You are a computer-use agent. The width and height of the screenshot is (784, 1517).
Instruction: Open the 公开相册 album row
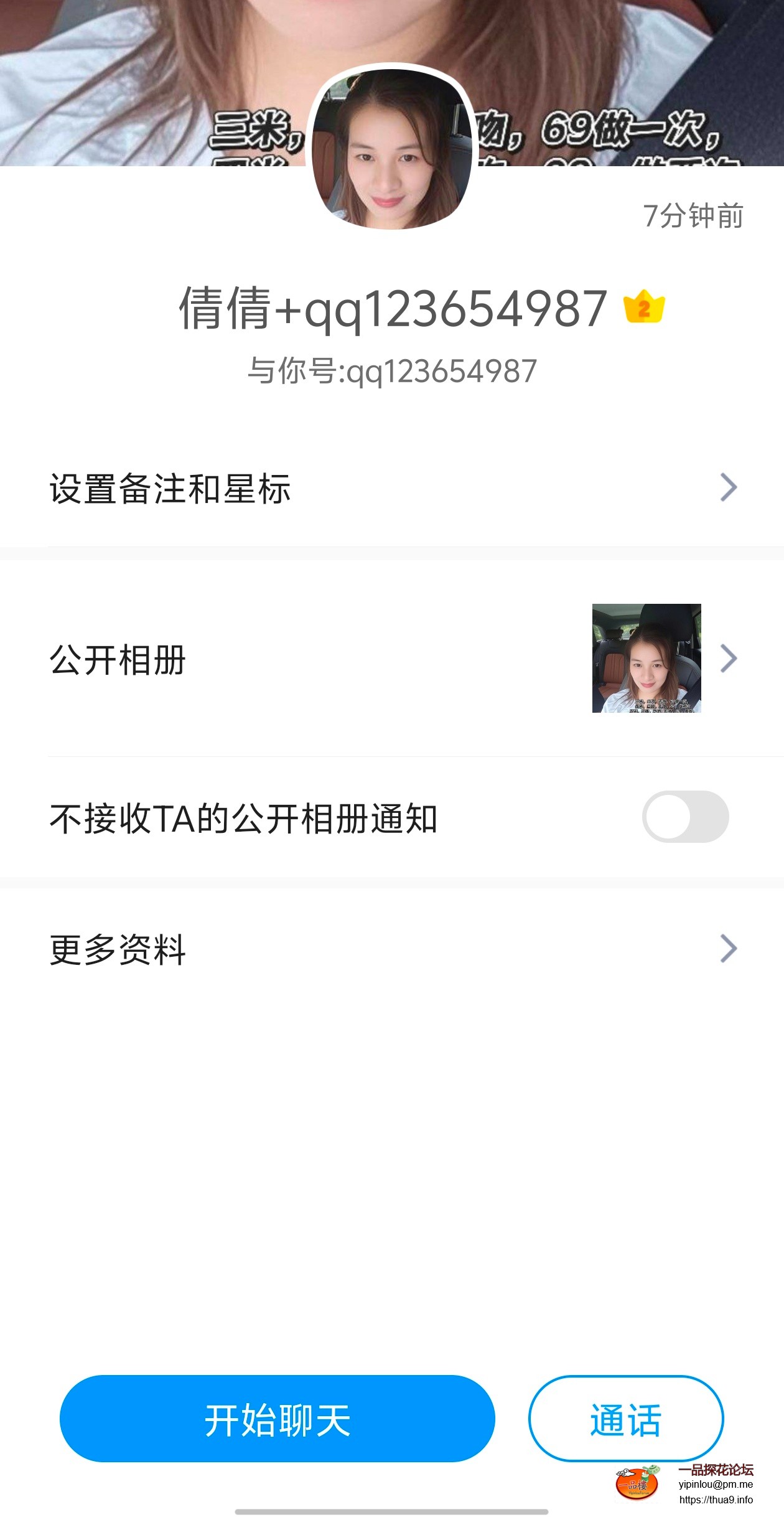392,659
